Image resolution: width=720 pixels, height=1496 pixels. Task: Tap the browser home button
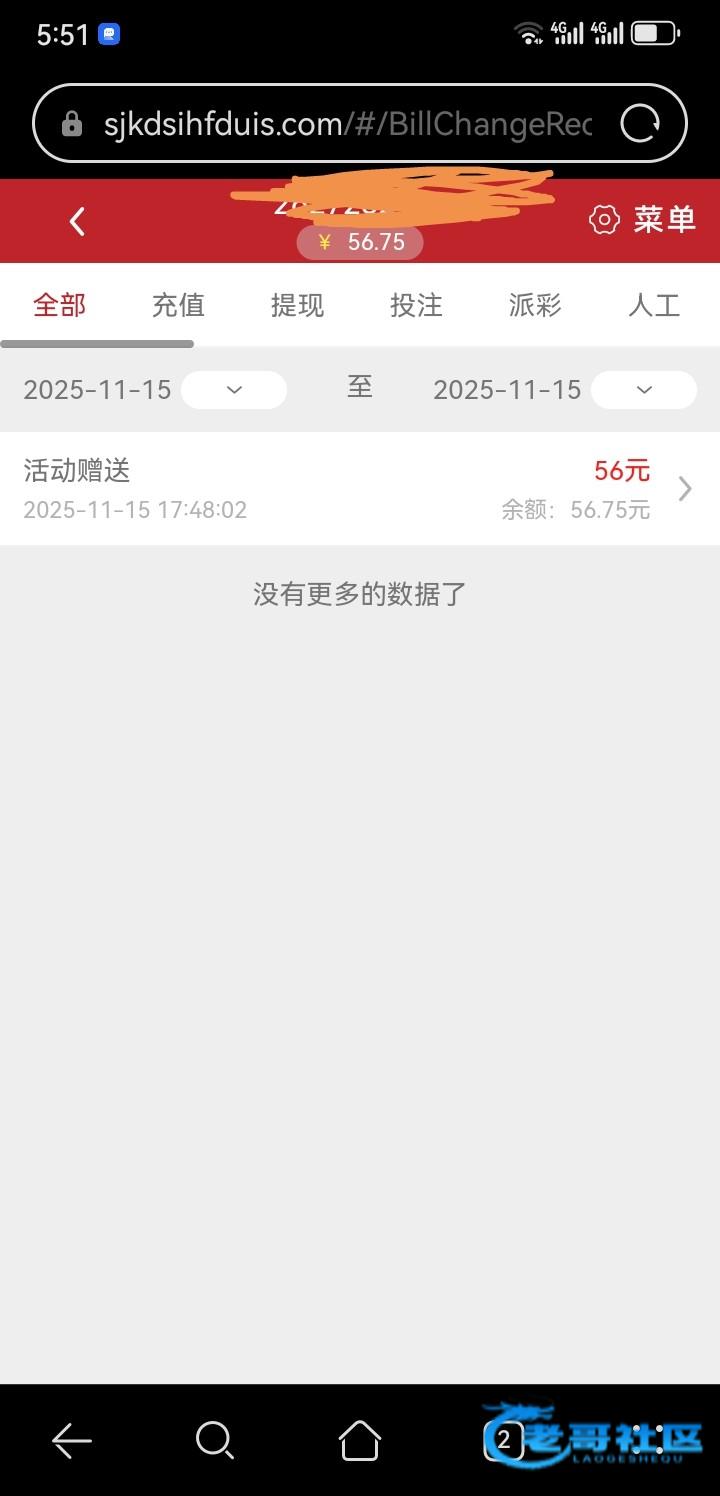point(360,1441)
